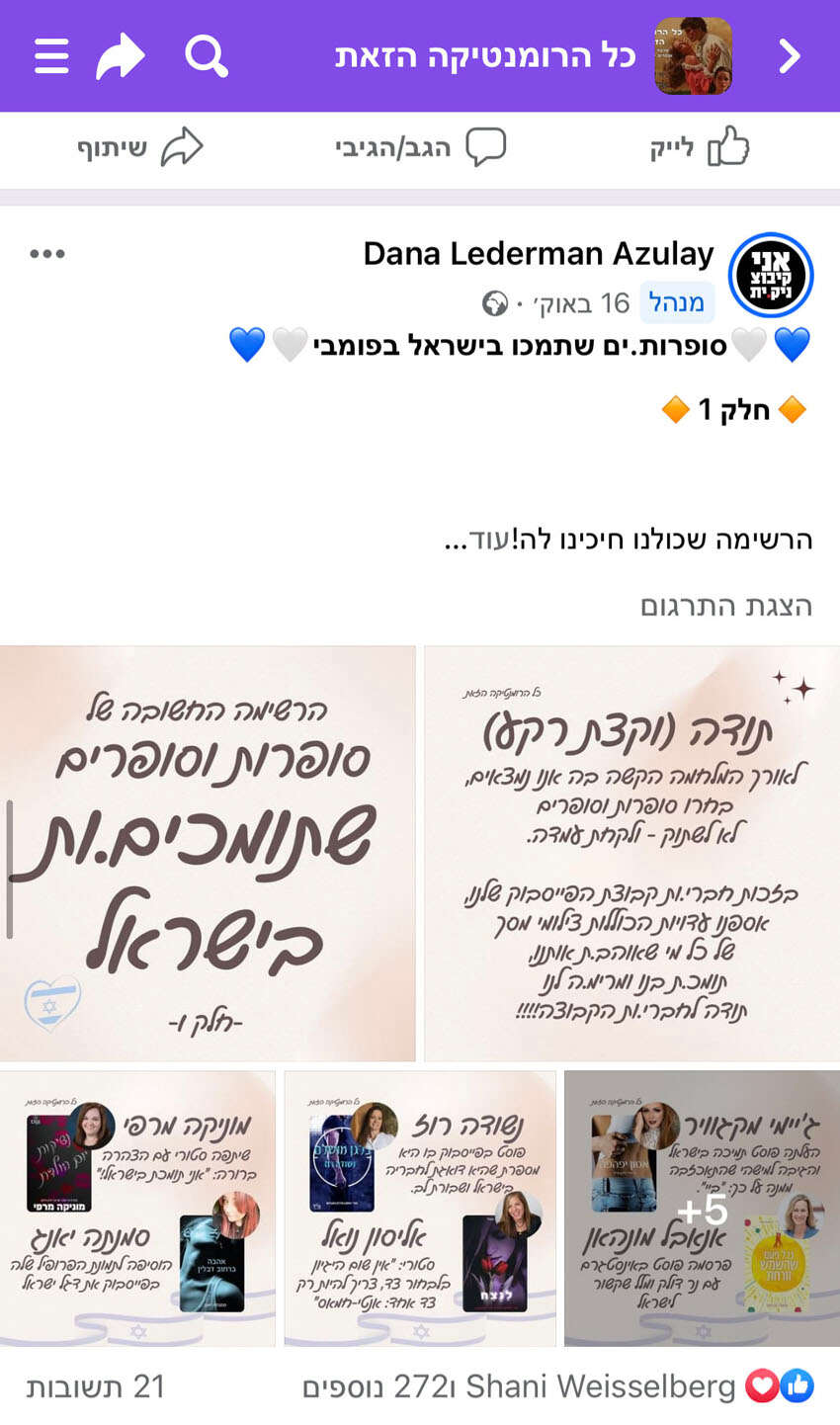View the remaining photos via +5 tile

pos(702,1209)
